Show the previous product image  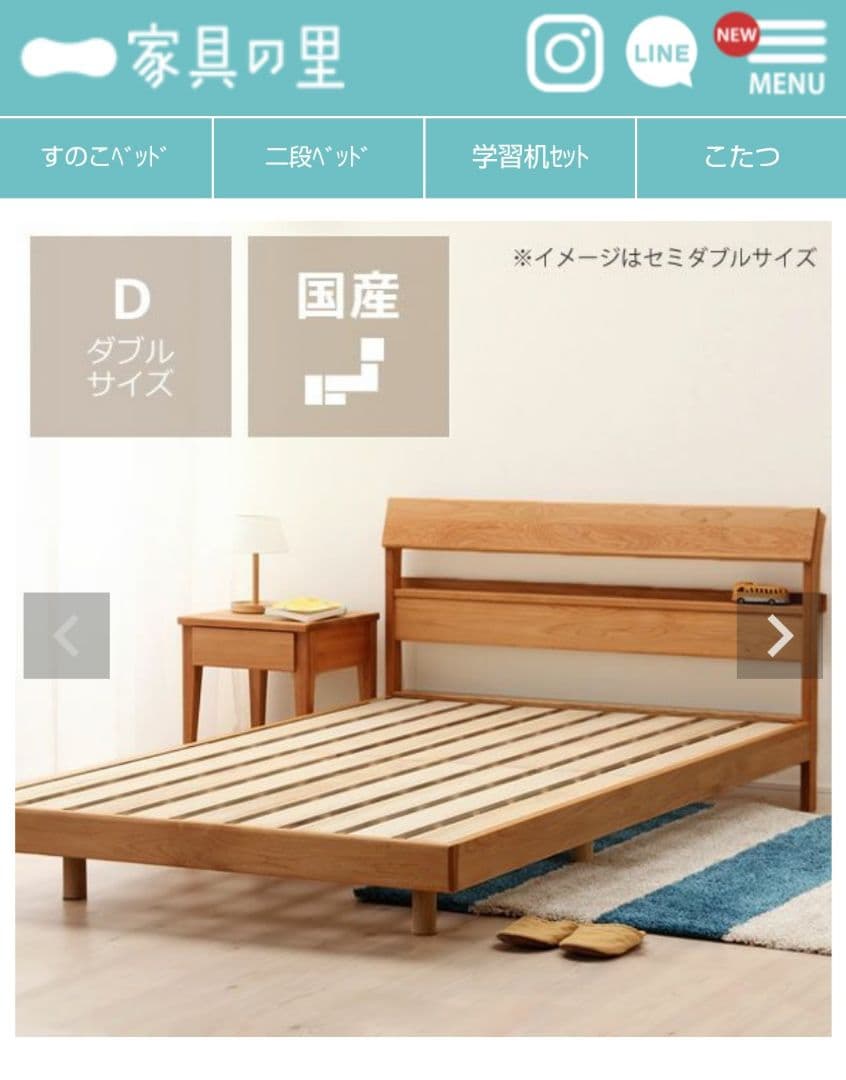coord(67,636)
